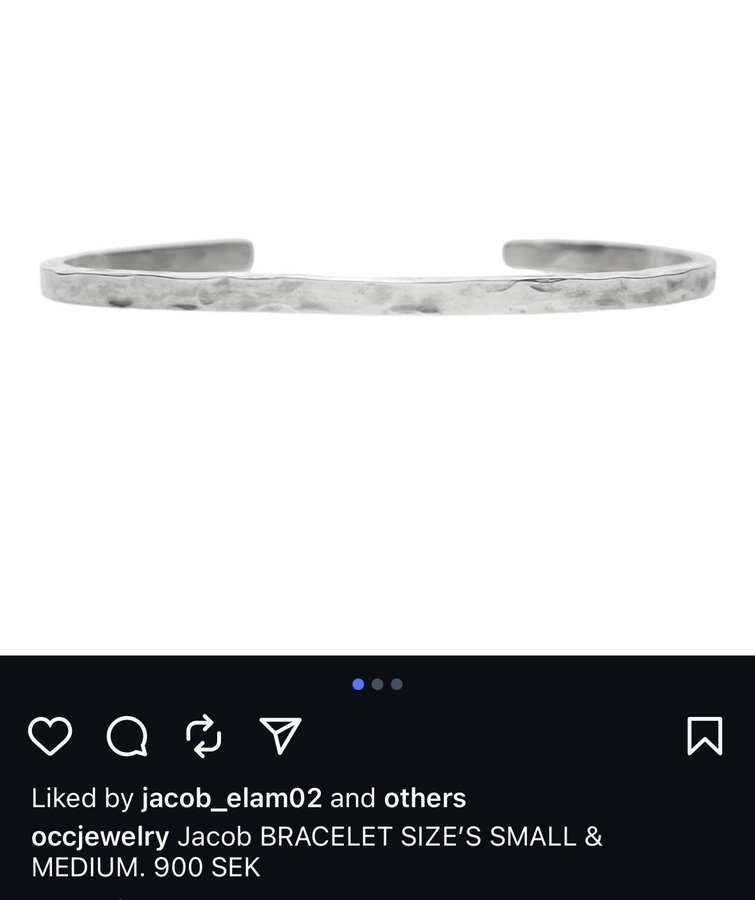Repost the Jacob bracelet post
This screenshot has height=900, width=755.
(x=204, y=737)
